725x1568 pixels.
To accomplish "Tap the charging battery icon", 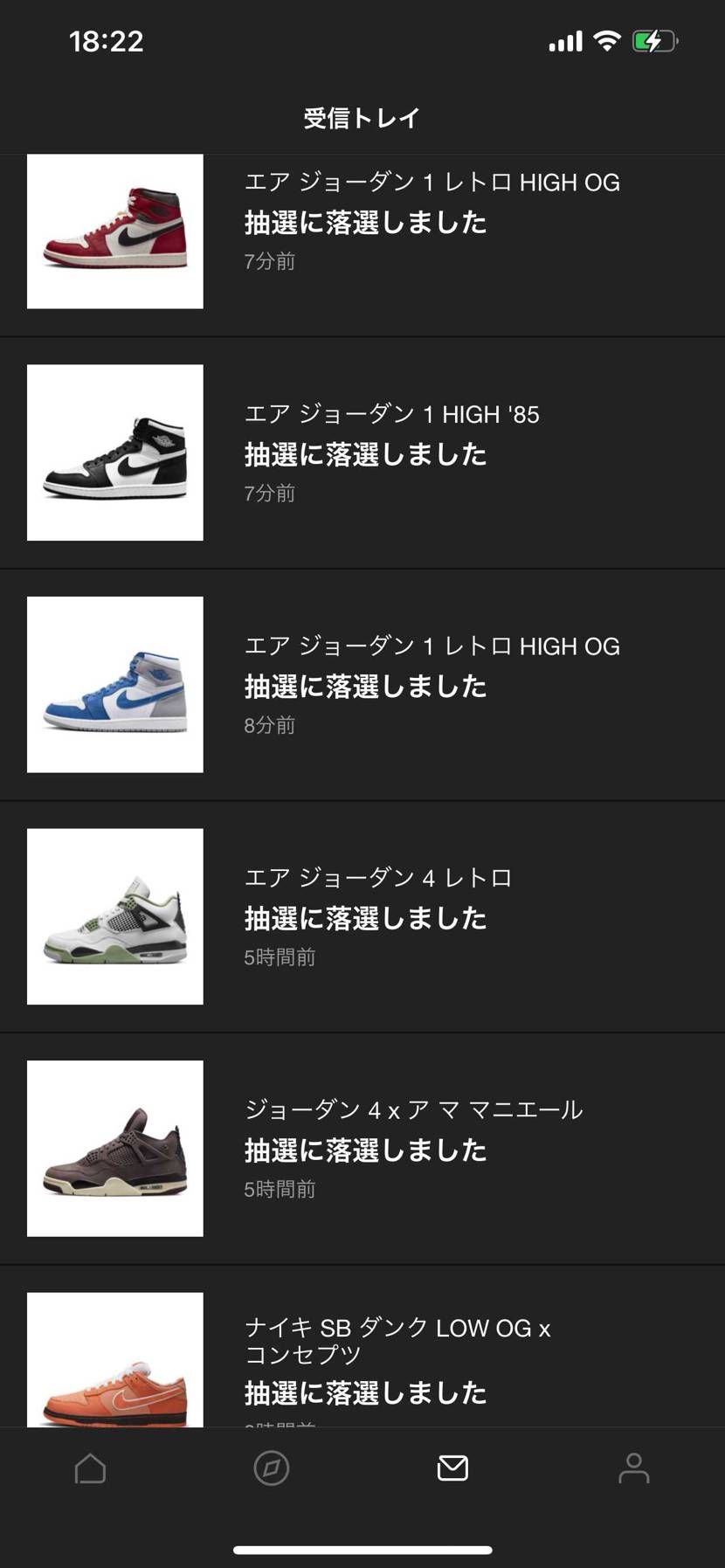I will click(x=655, y=39).
